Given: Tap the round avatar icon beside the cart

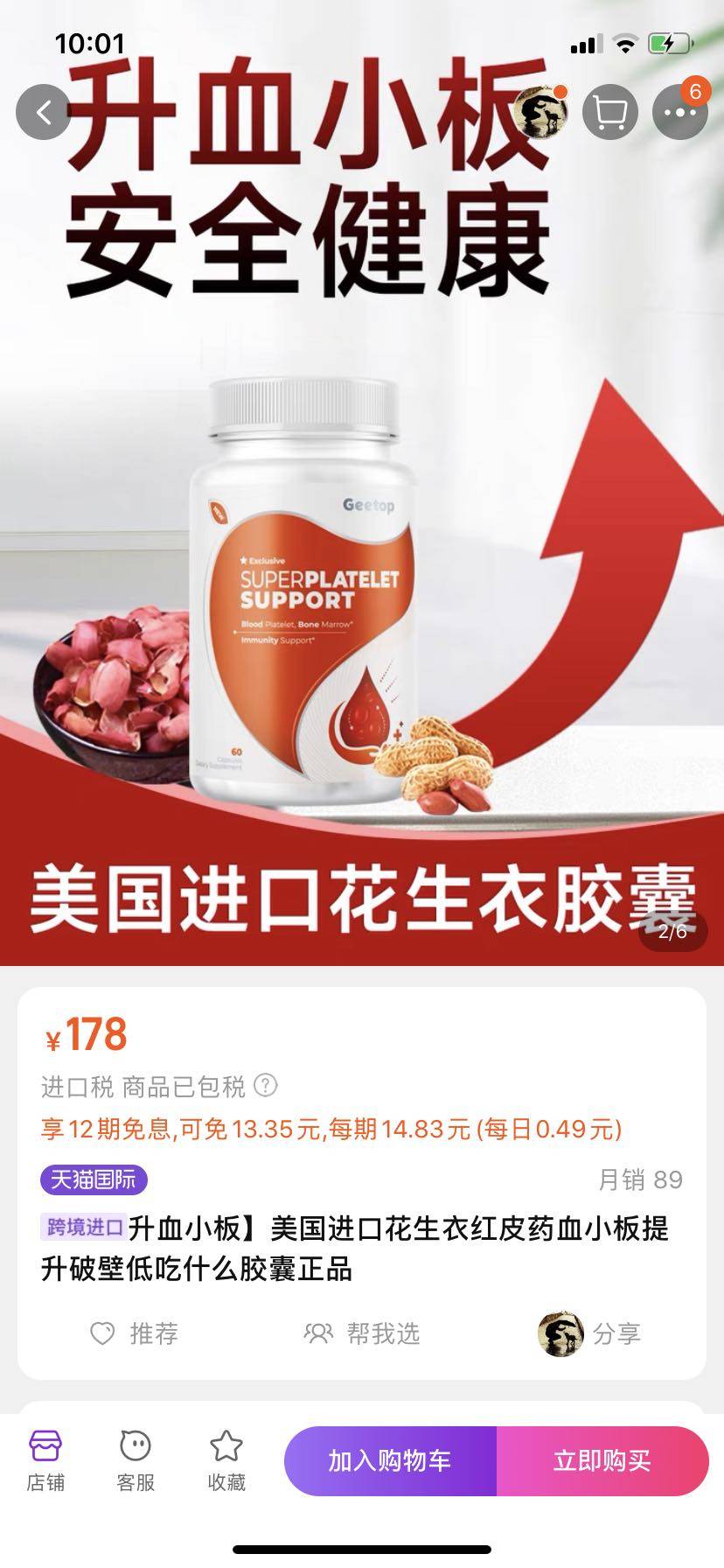Looking at the screenshot, I should coord(540,112).
